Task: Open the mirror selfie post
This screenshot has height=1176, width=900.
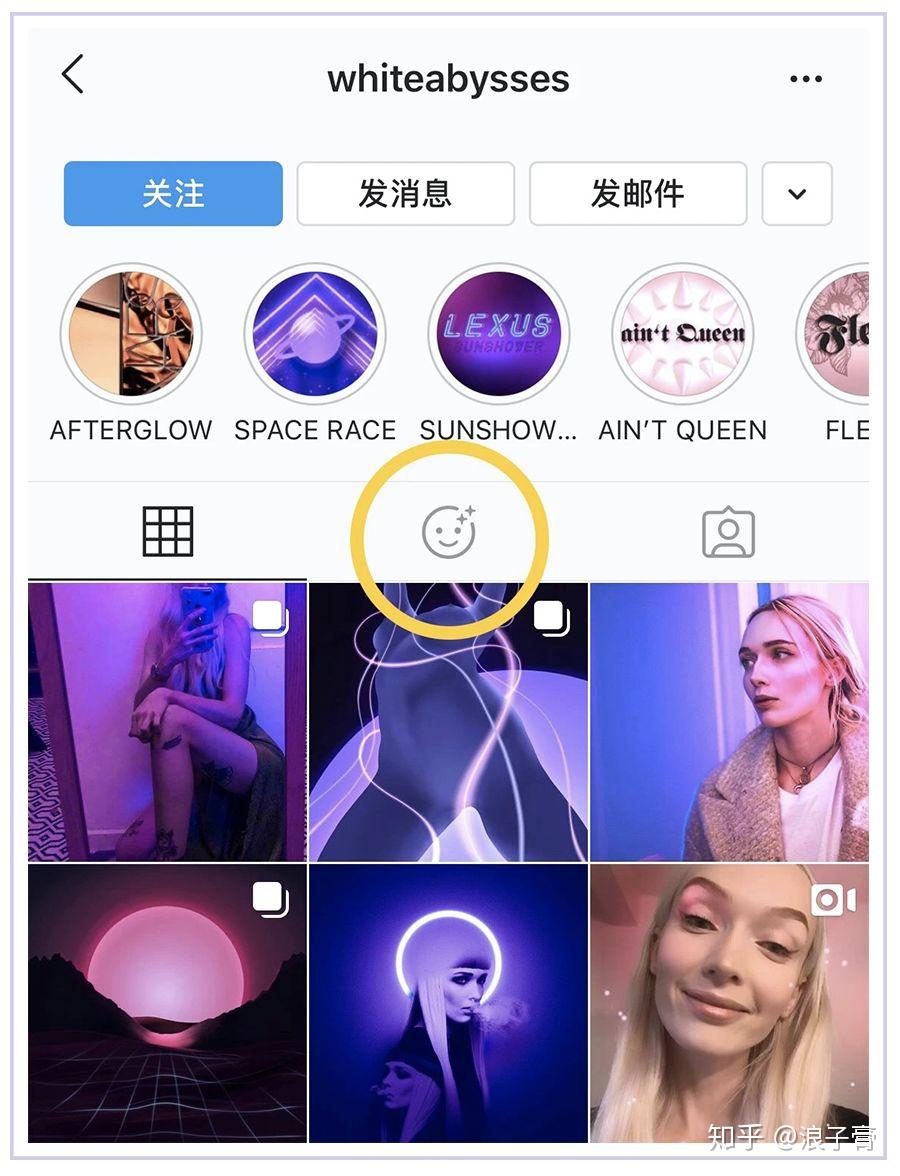Action: tap(167, 722)
